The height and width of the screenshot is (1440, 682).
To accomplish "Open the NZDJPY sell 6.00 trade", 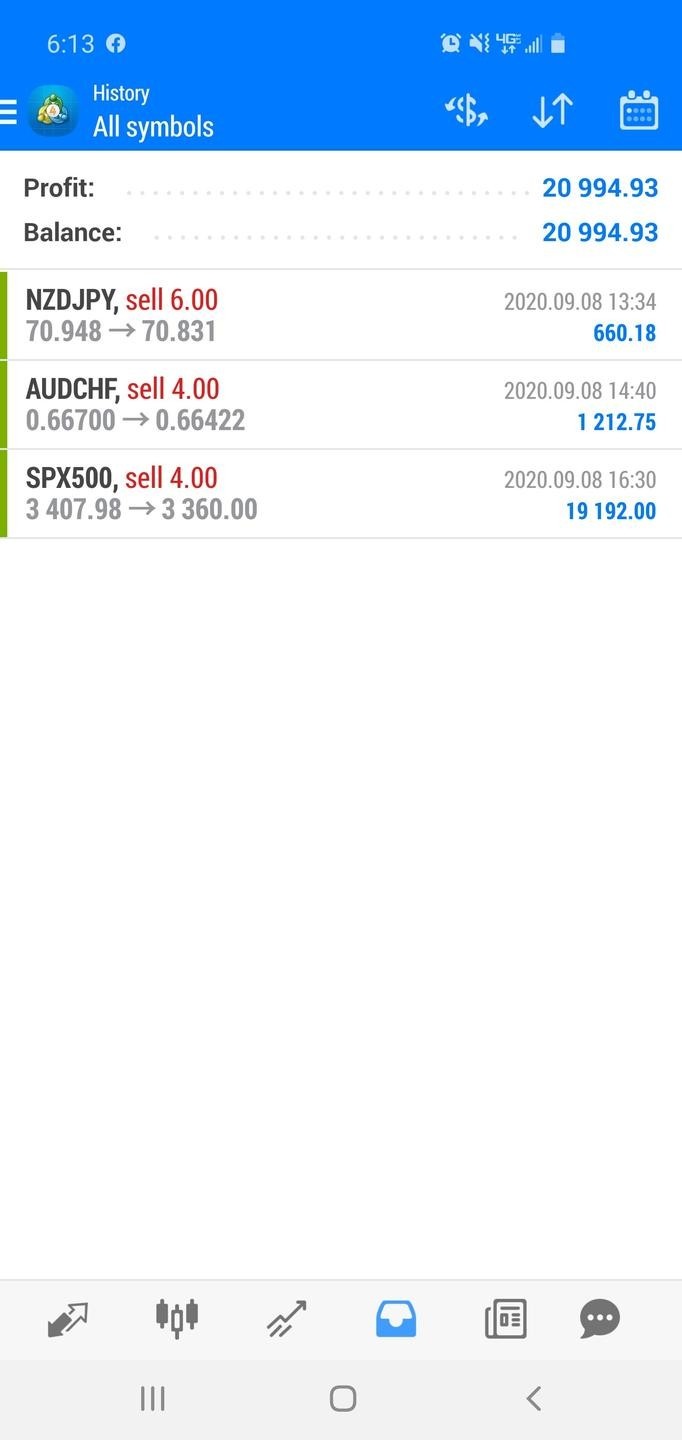I will [340, 315].
